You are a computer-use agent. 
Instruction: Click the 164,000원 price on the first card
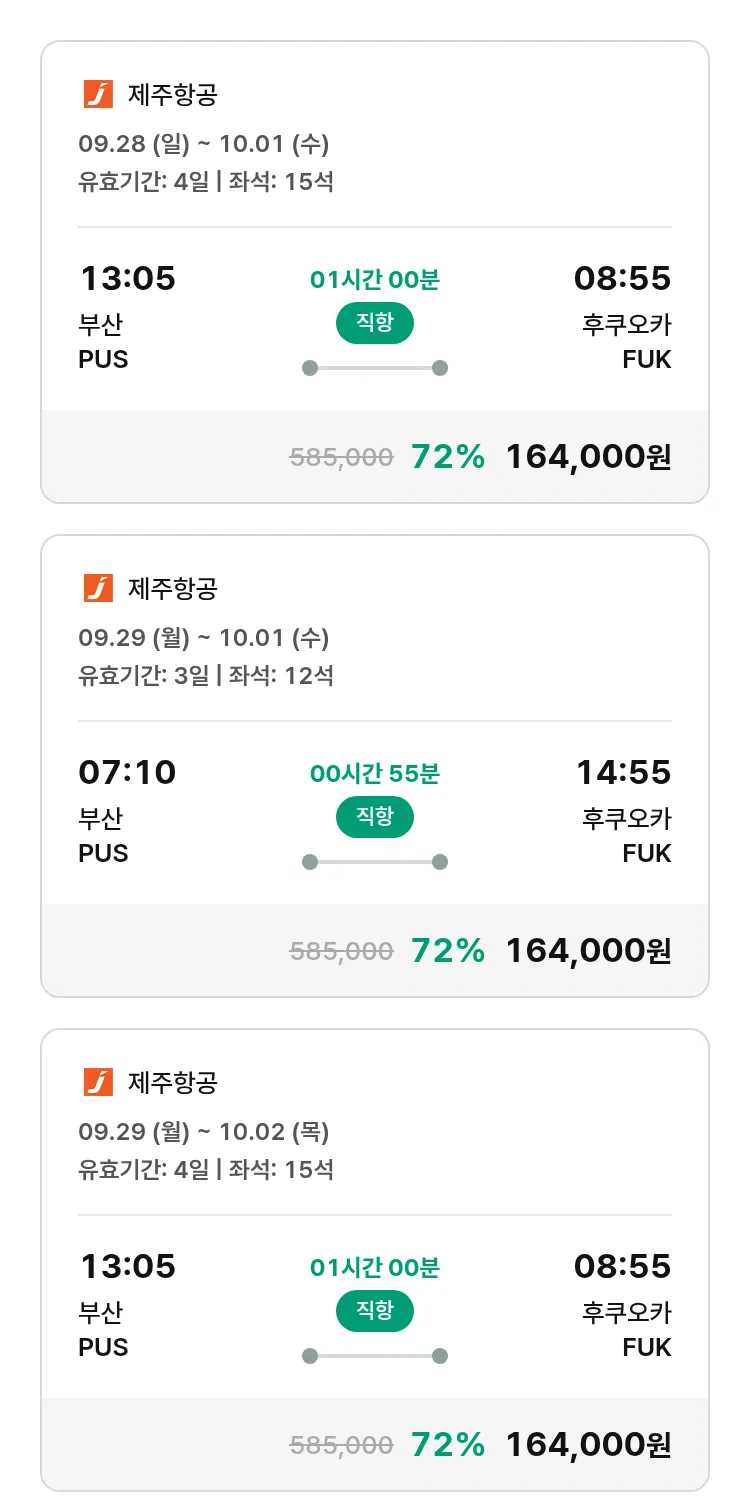589,456
